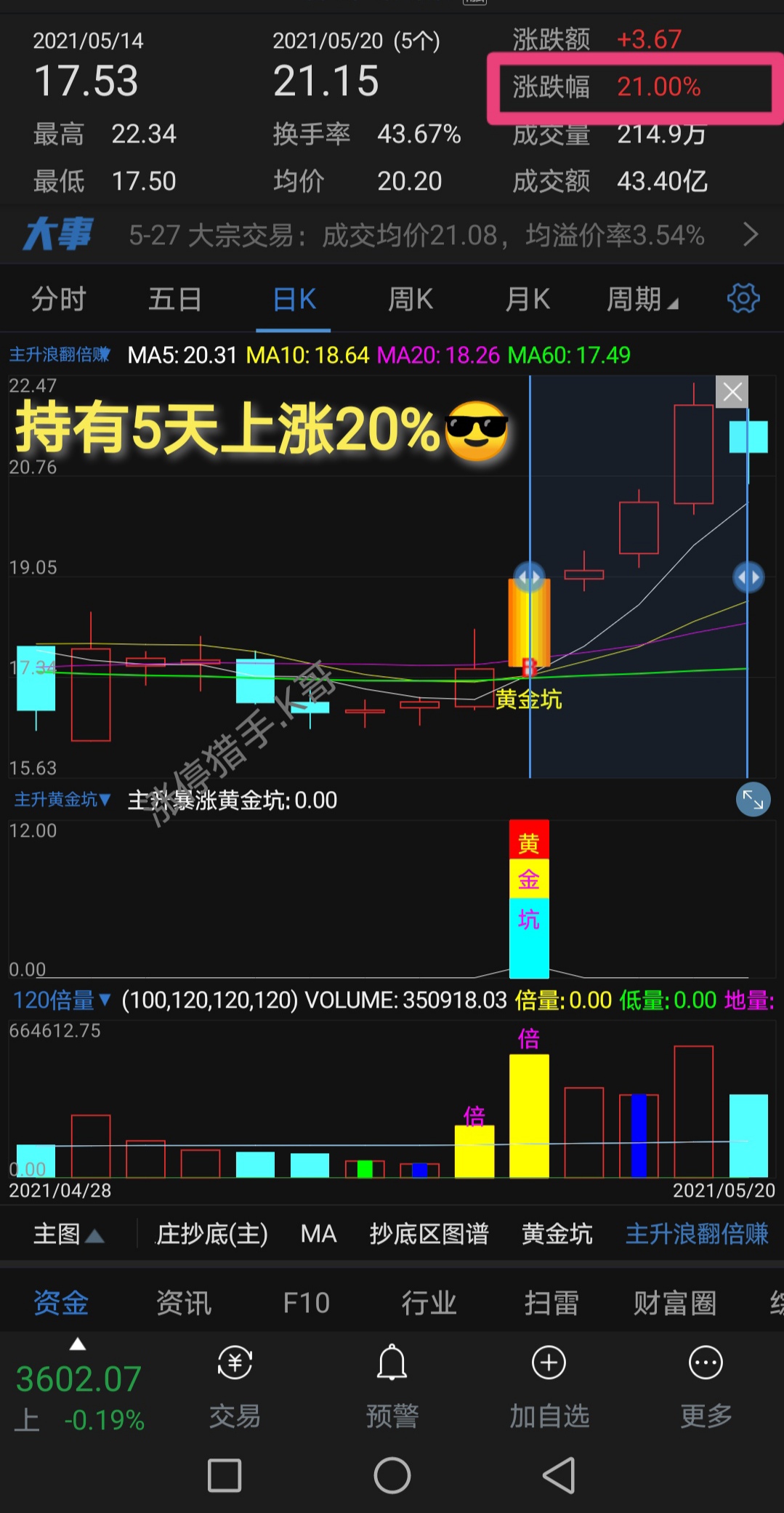Go back with the system back button
The image size is (784, 1513).
(559, 1475)
